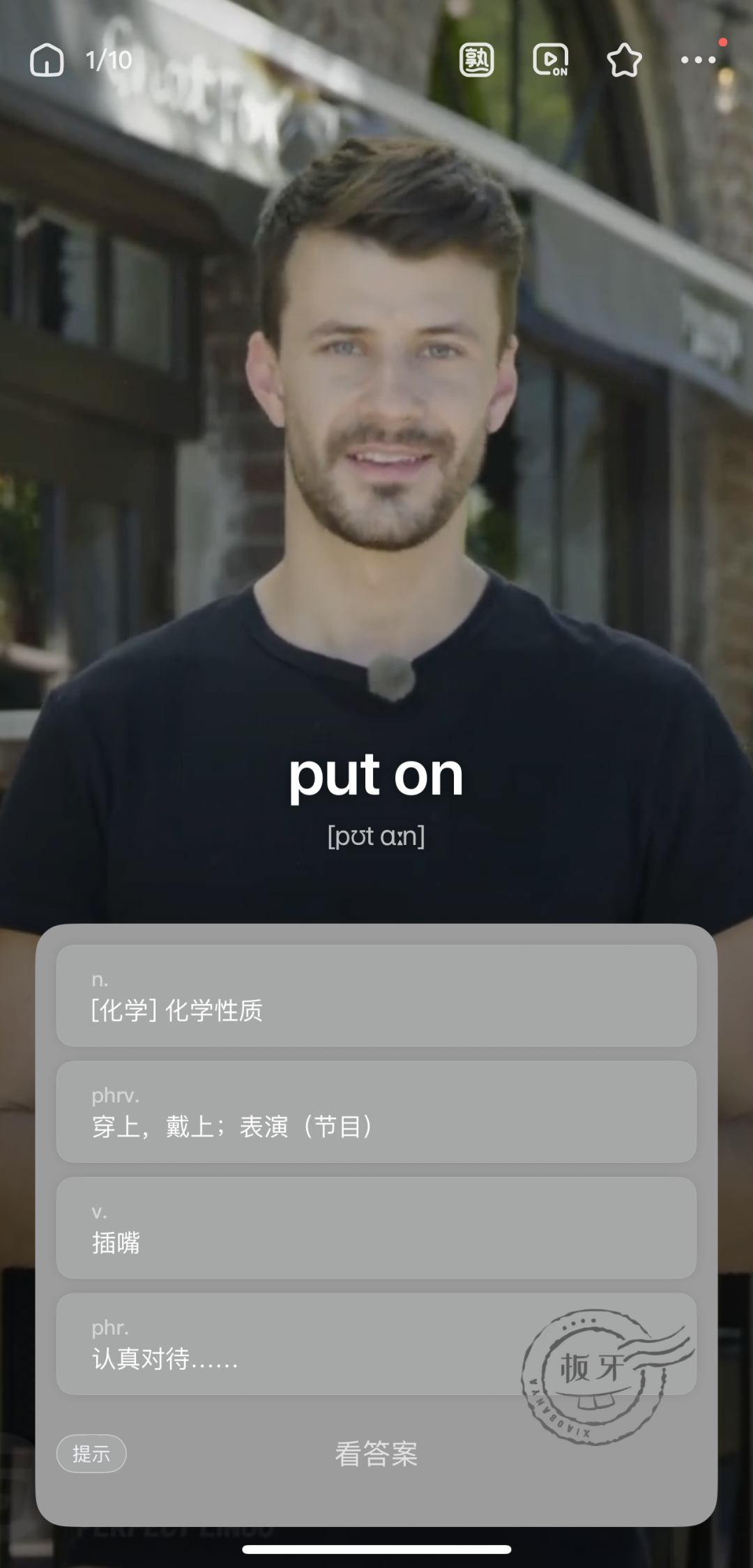Pick the 插嘴 answer option
This screenshot has width=753, height=1568.
click(376, 1228)
